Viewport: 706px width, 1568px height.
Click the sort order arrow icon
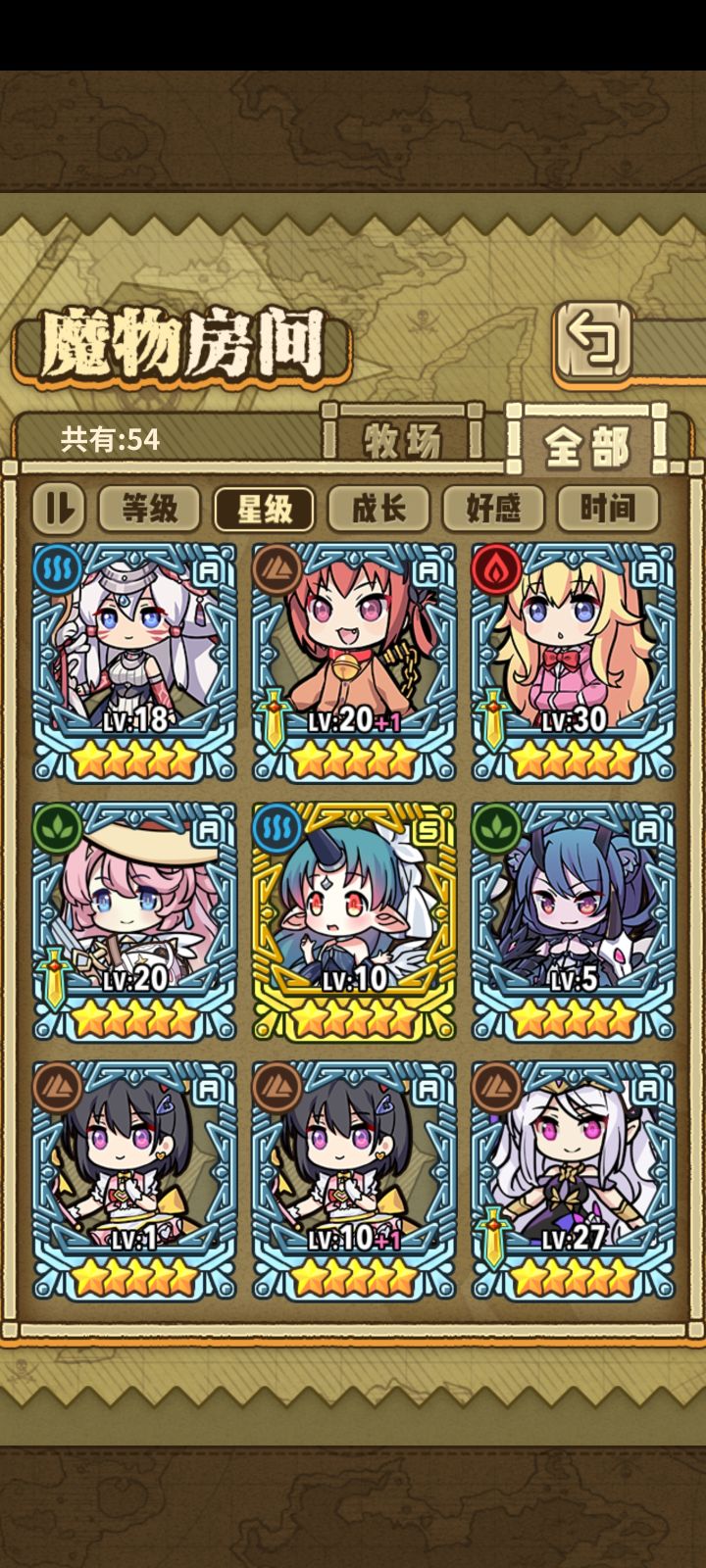(58, 508)
